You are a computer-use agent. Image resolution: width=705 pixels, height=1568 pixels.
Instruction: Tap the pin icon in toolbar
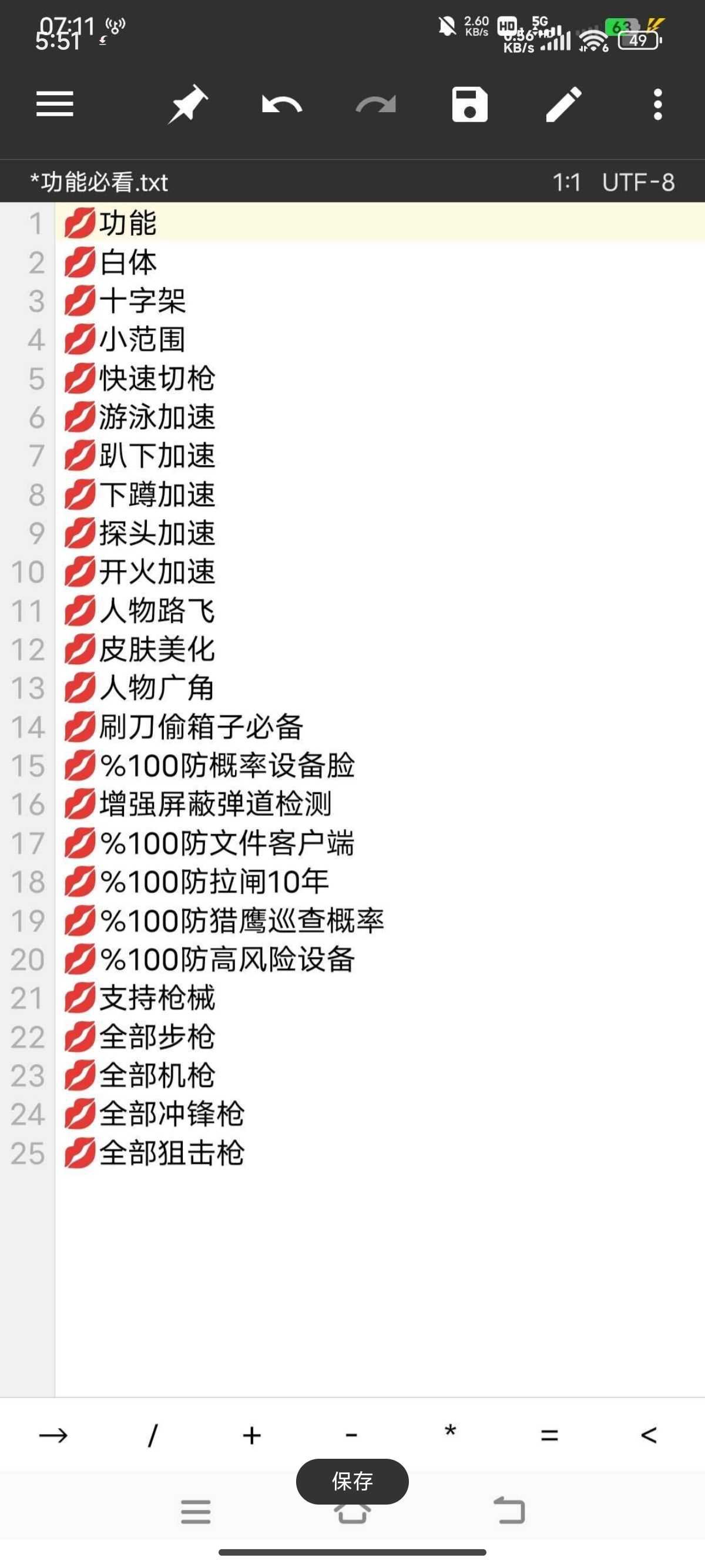coord(187,104)
